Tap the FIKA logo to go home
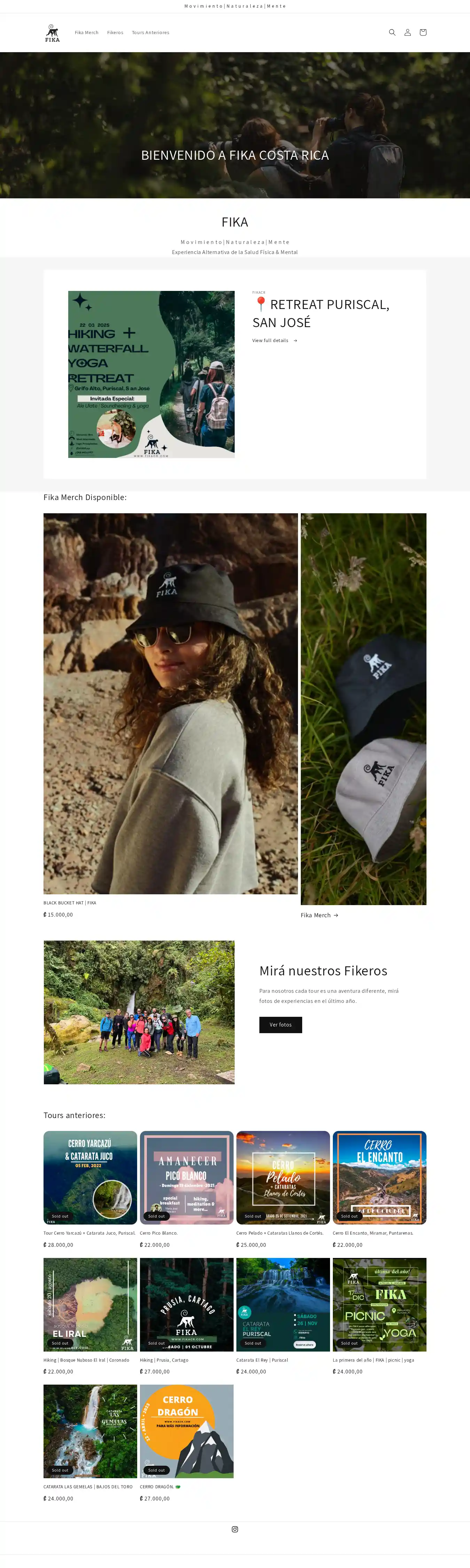Screen dimensions: 470x1568 click(52, 33)
